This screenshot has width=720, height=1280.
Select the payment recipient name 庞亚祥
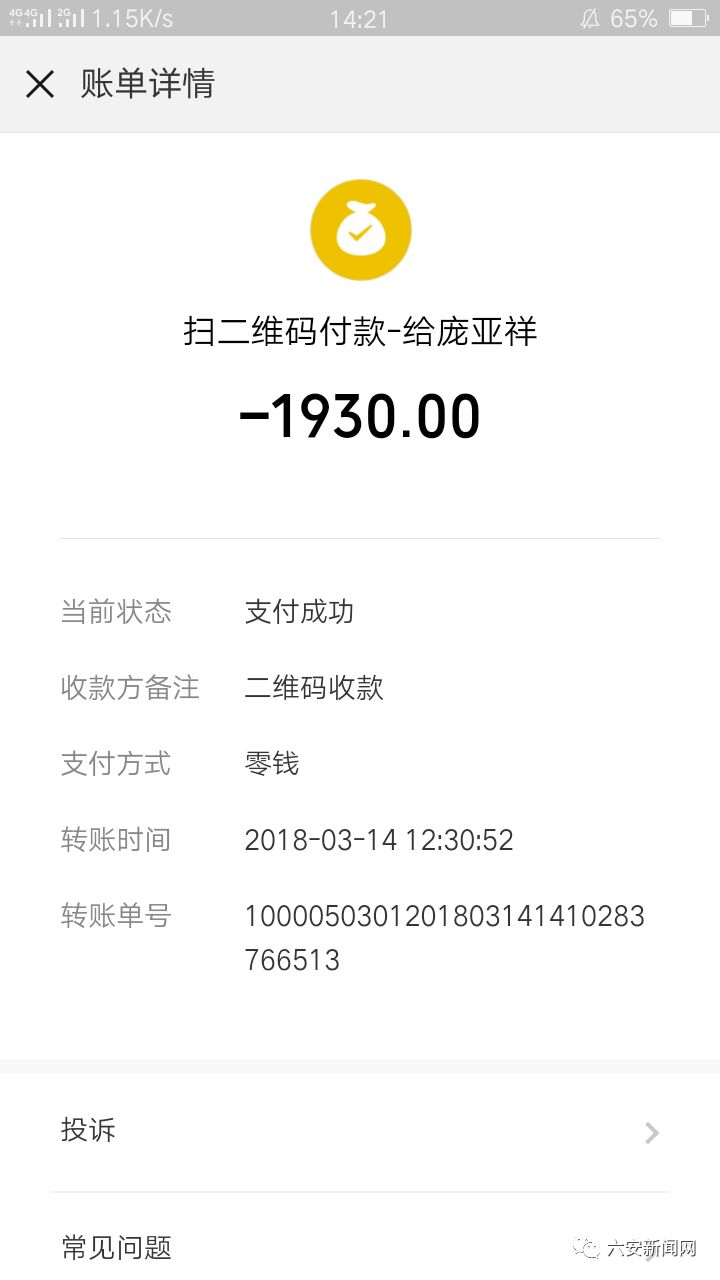(x=488, y=330)
